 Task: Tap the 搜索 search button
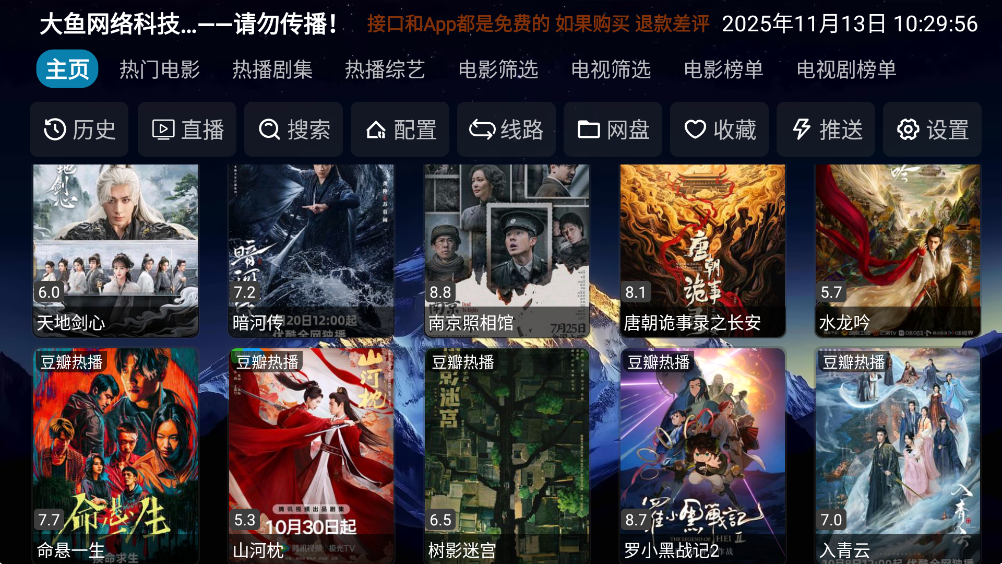[294, 130]
